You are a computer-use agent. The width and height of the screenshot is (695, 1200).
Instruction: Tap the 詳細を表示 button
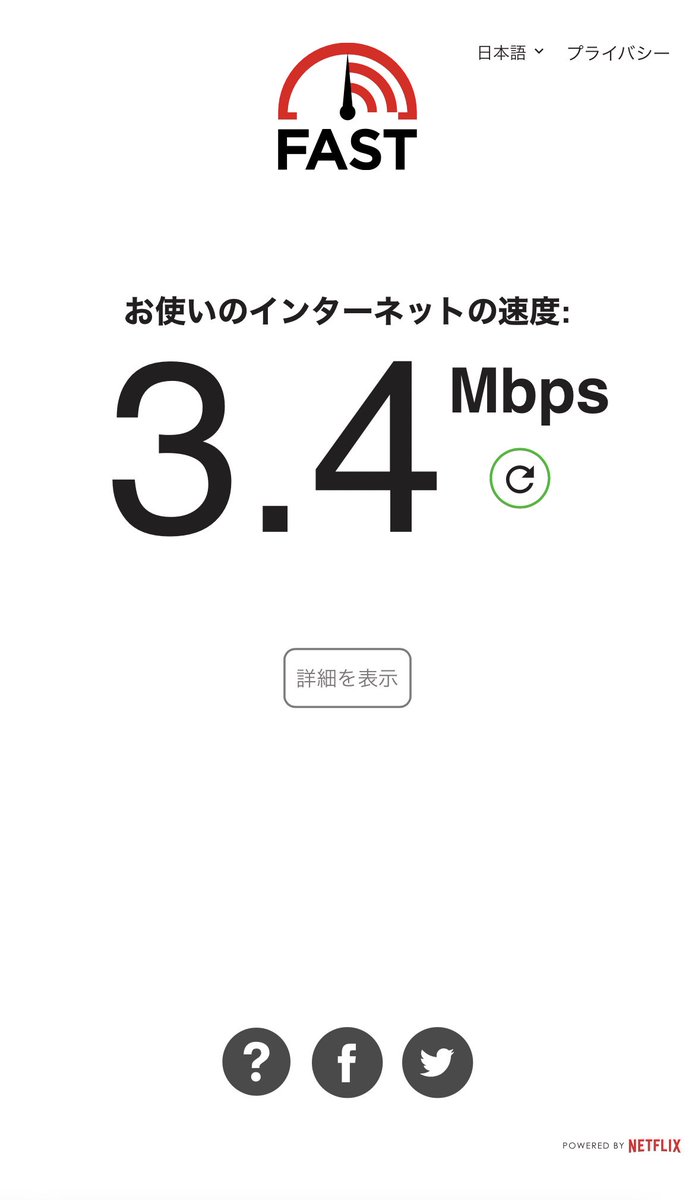tap(347, 678)
